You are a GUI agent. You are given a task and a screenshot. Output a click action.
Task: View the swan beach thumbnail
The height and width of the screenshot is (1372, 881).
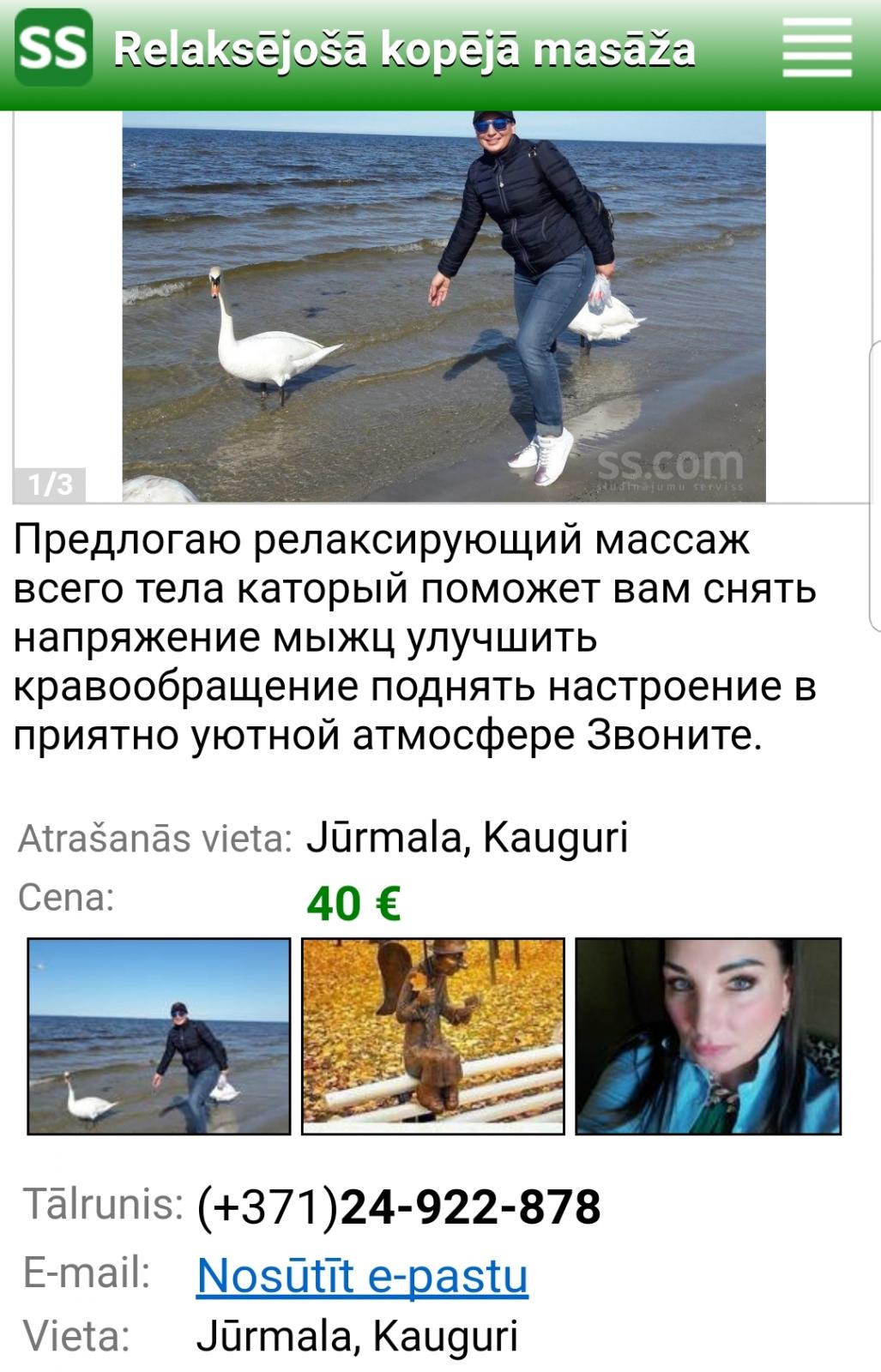(159, 1036)
